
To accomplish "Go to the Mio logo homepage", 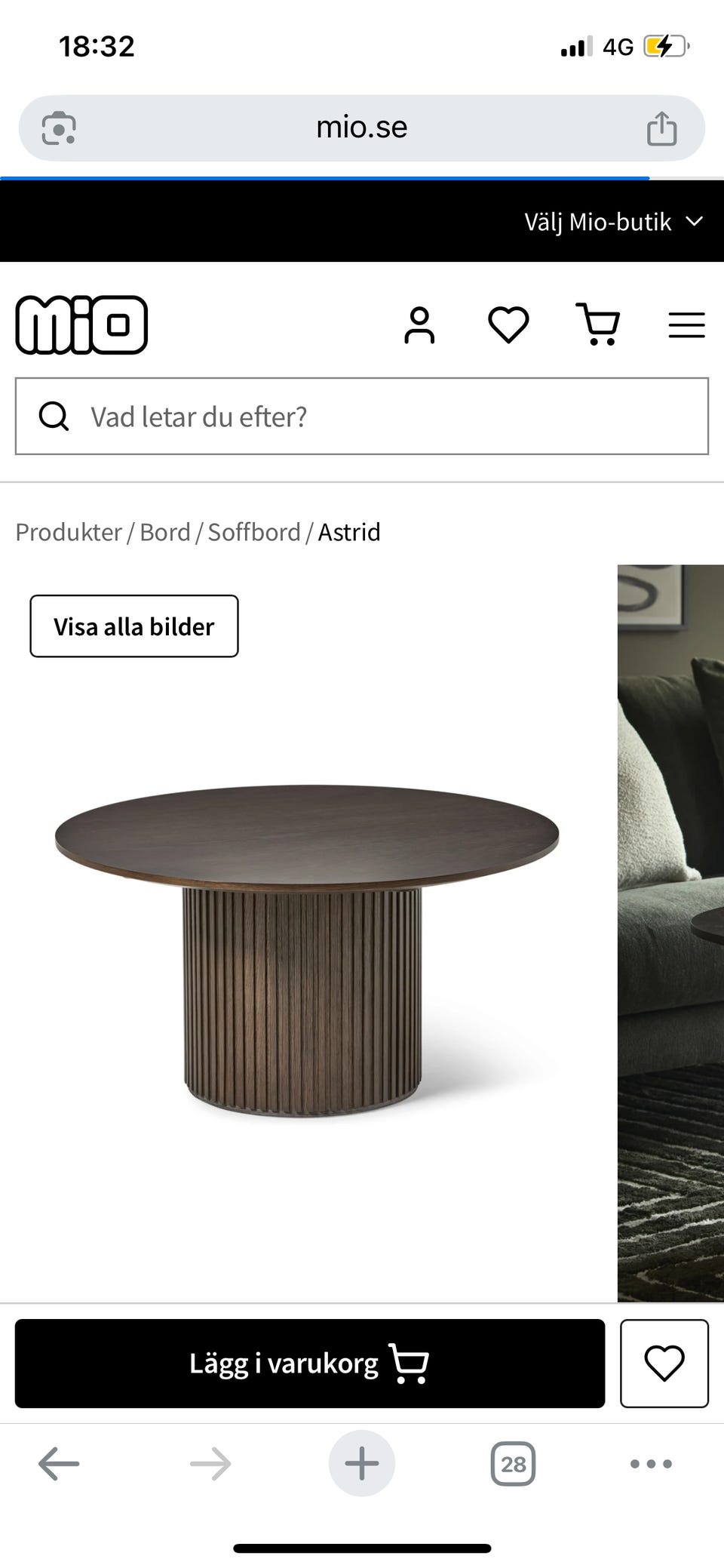I will [x=81, y=325].
